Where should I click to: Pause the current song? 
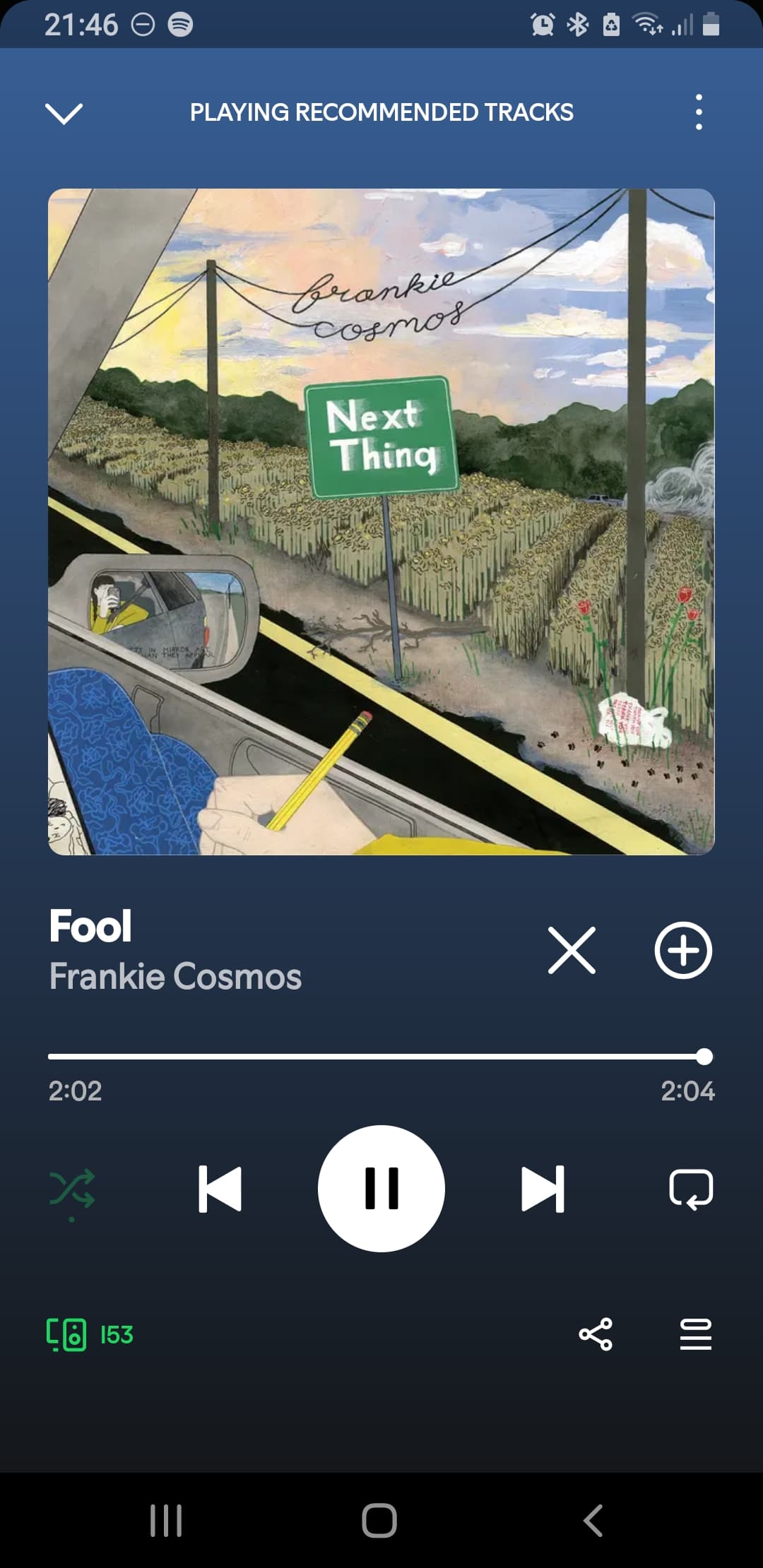[x=381, y=1189]
